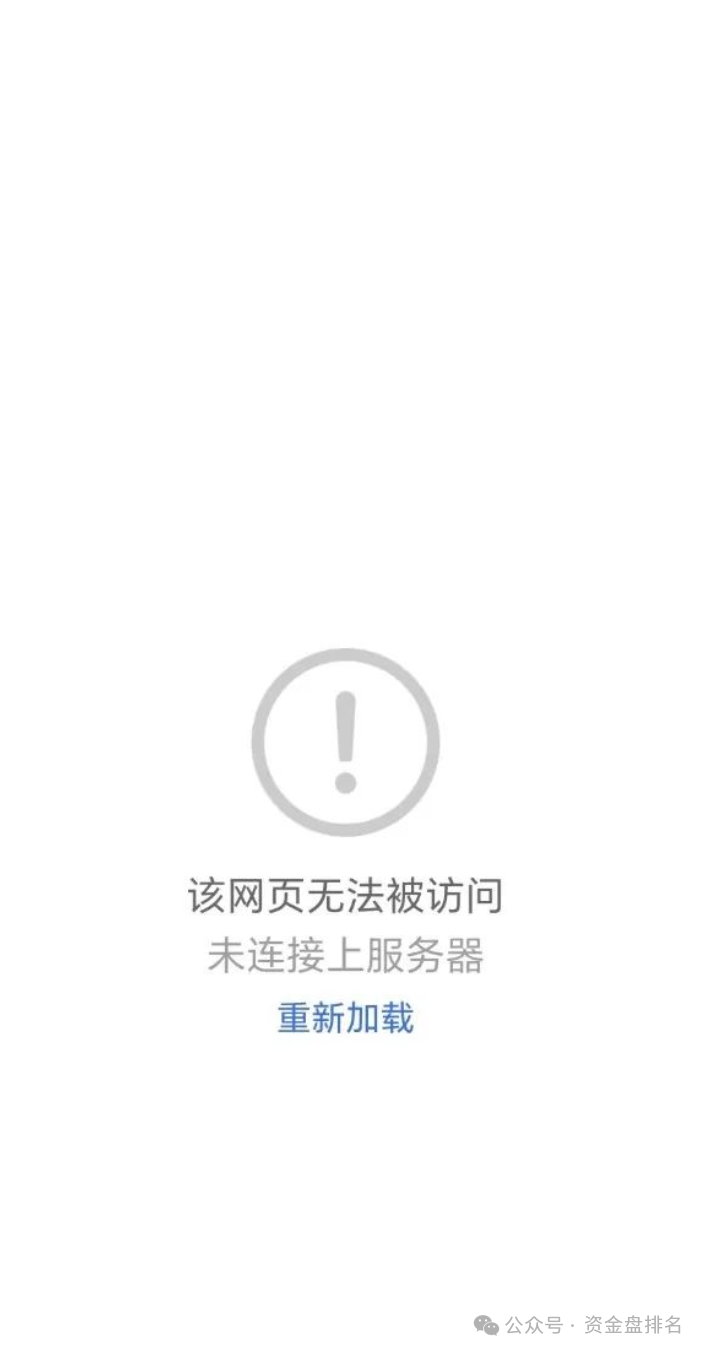Tap 重新加载 to reload the page
Screen dimensions: 705x1353
pos(345,1018)
